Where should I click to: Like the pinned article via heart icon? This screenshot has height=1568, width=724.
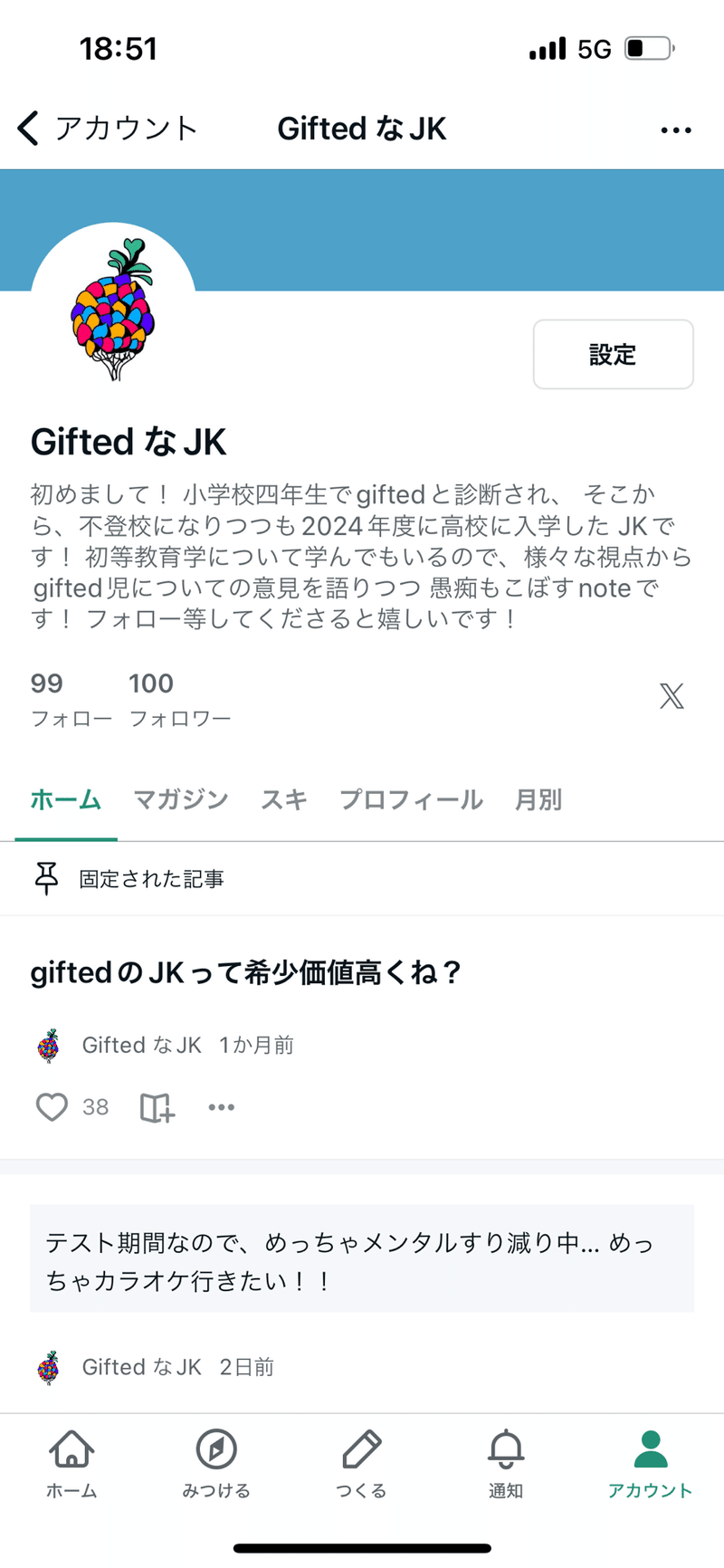click(52, 1107)
